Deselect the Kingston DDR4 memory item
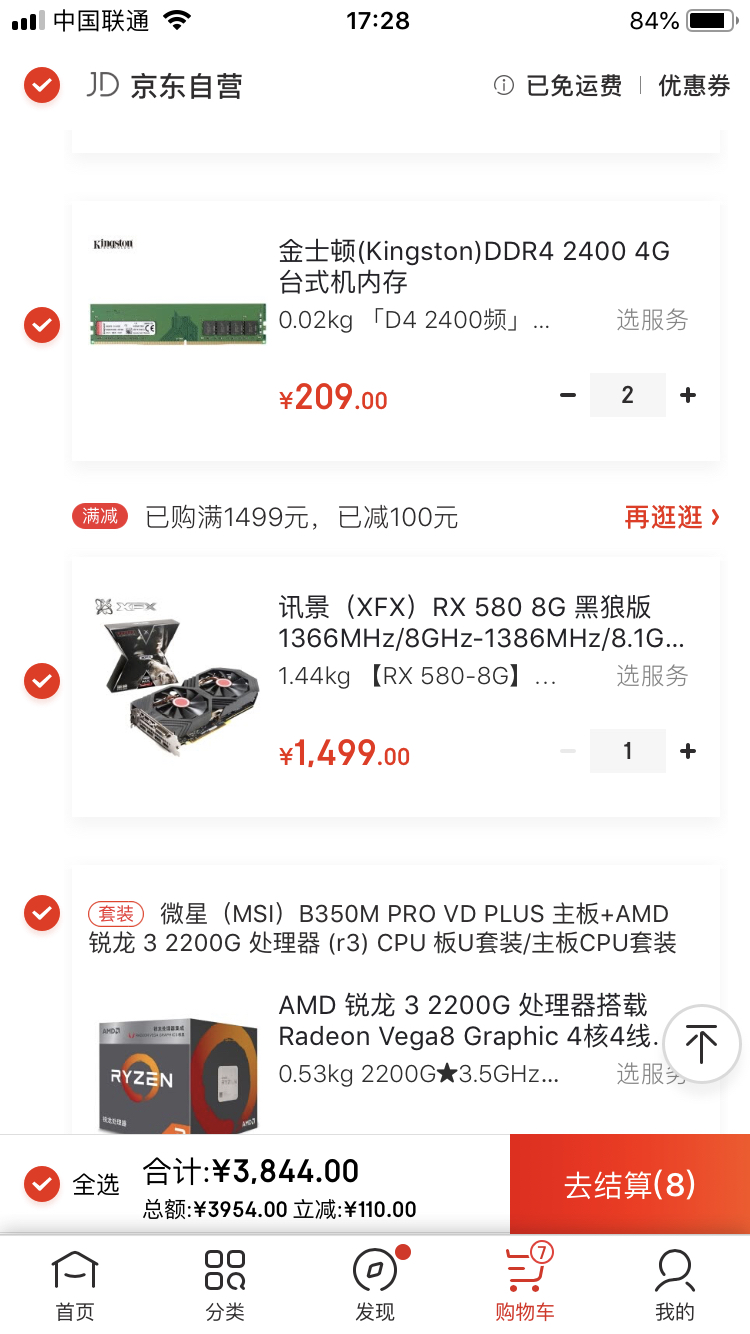The image size is (750, 1334). 41,325
